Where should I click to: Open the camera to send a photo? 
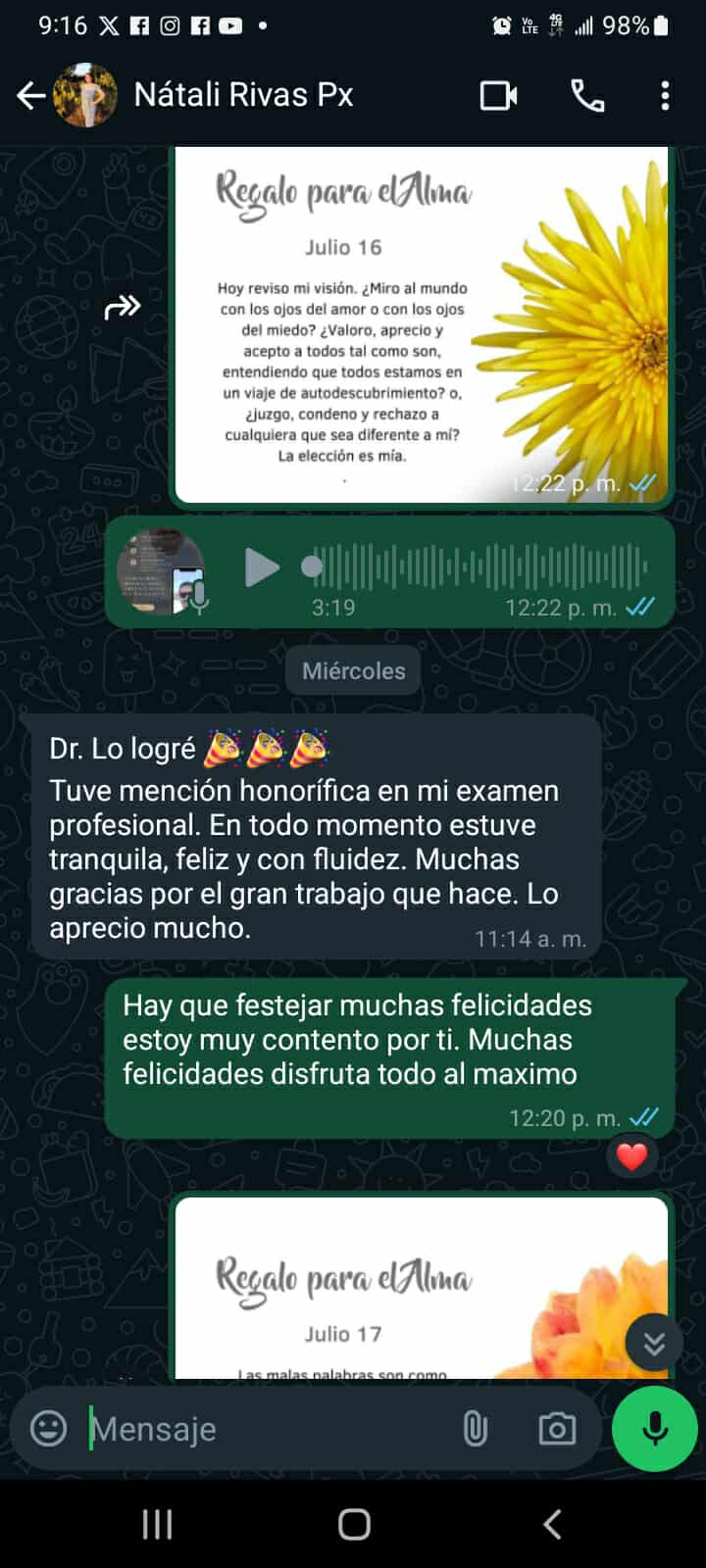tap(557, 1429)
